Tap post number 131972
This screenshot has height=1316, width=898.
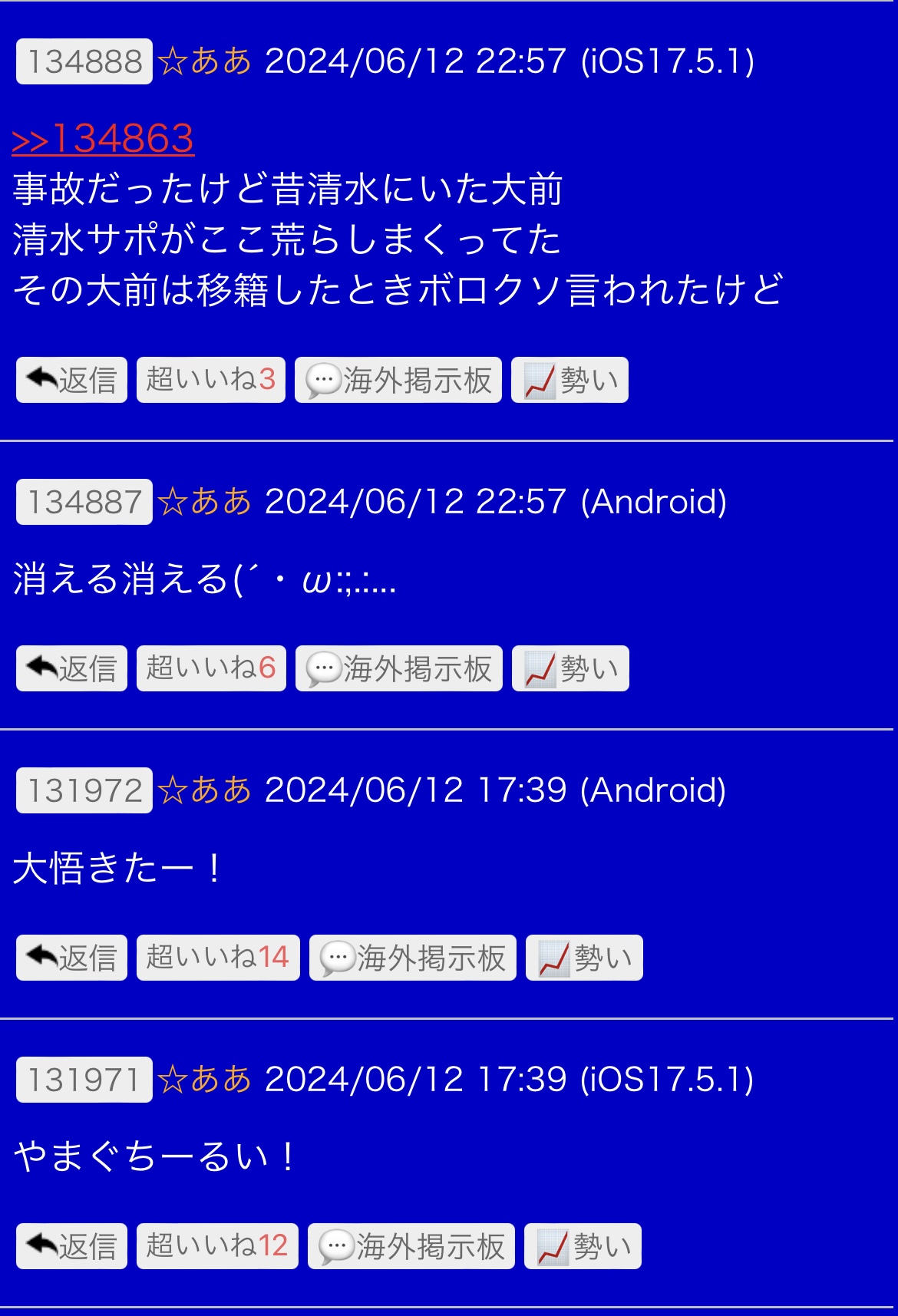pyautogui.click(x=84, y=790)
